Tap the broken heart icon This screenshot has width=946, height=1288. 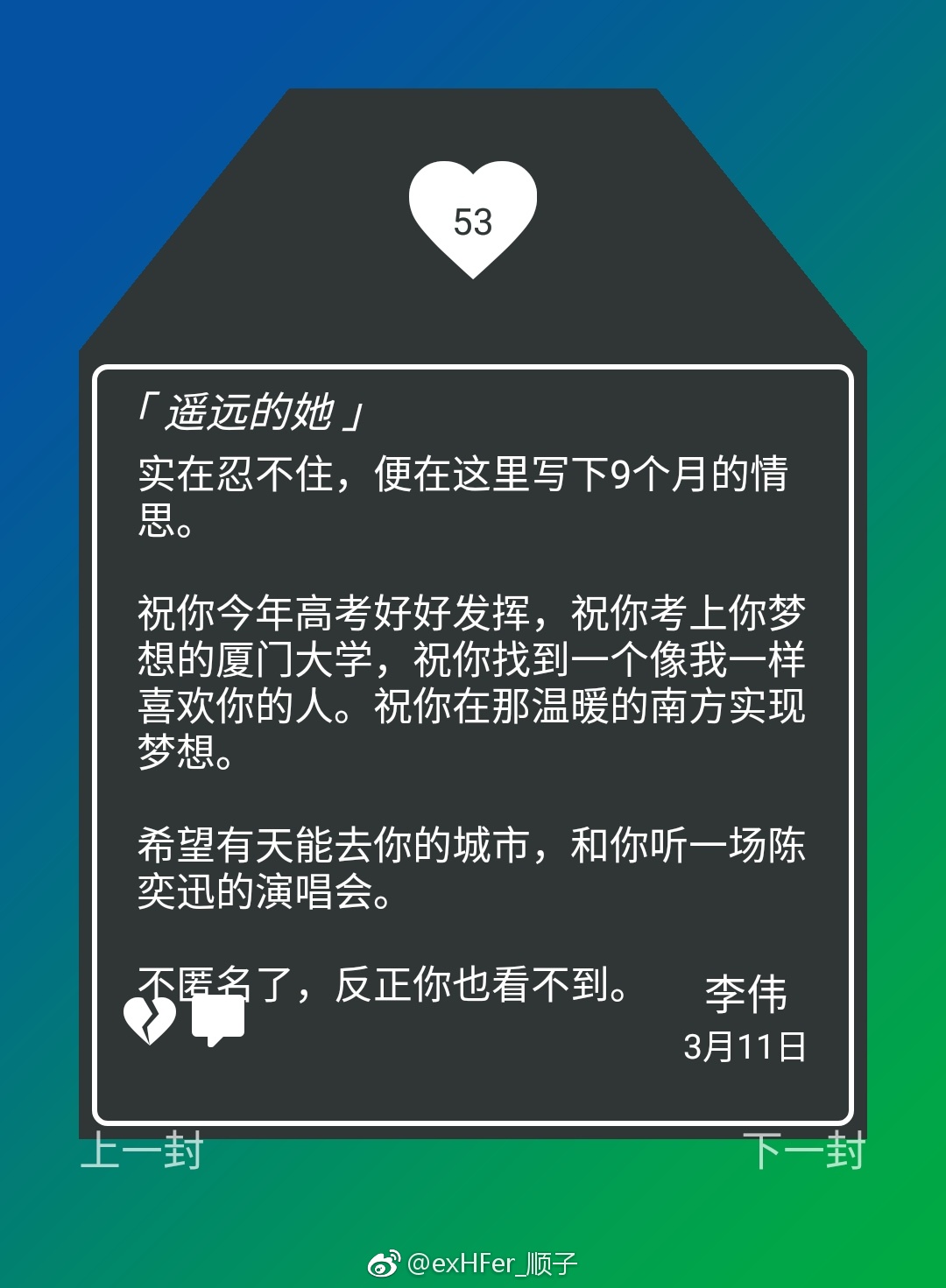tap(150, 1020)
